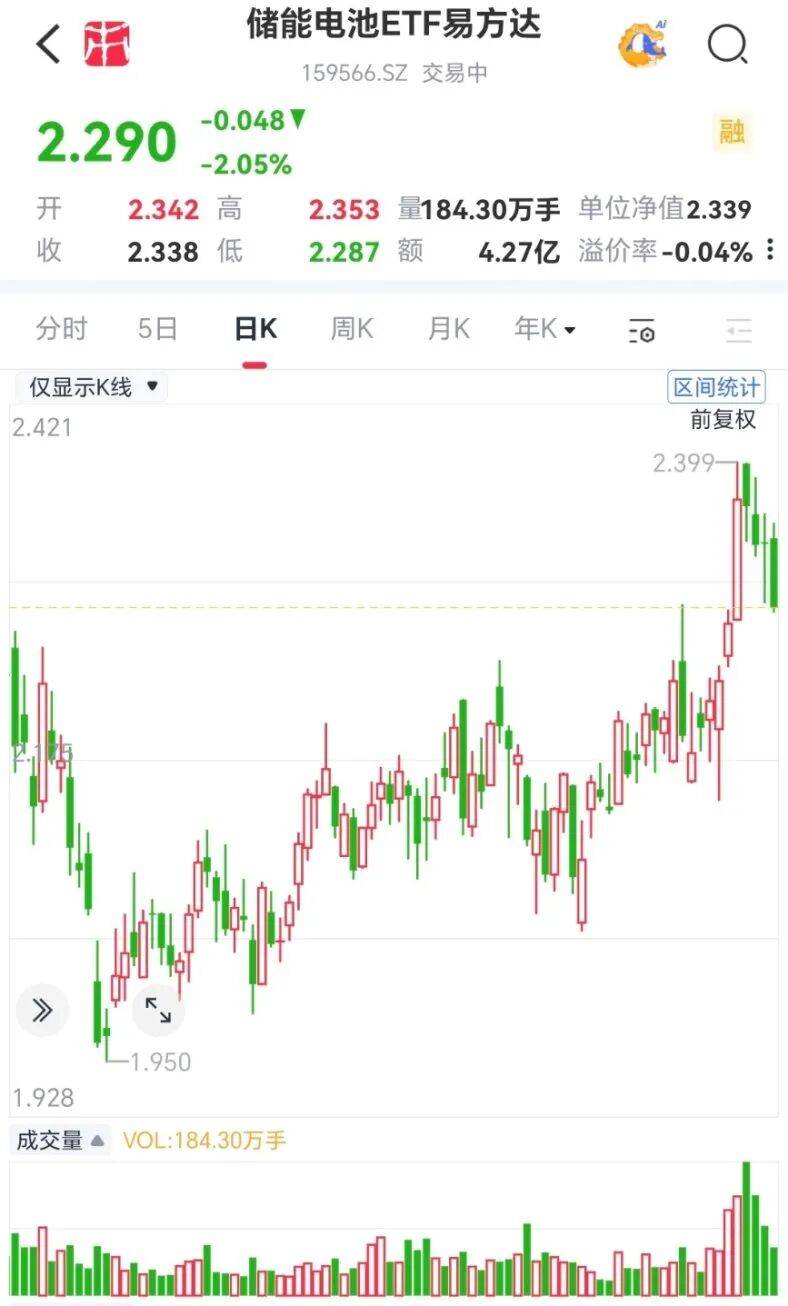788x1306 pixels.
Task: Switch to the 分时 chart tab
Action: click(x=62, y=329)
